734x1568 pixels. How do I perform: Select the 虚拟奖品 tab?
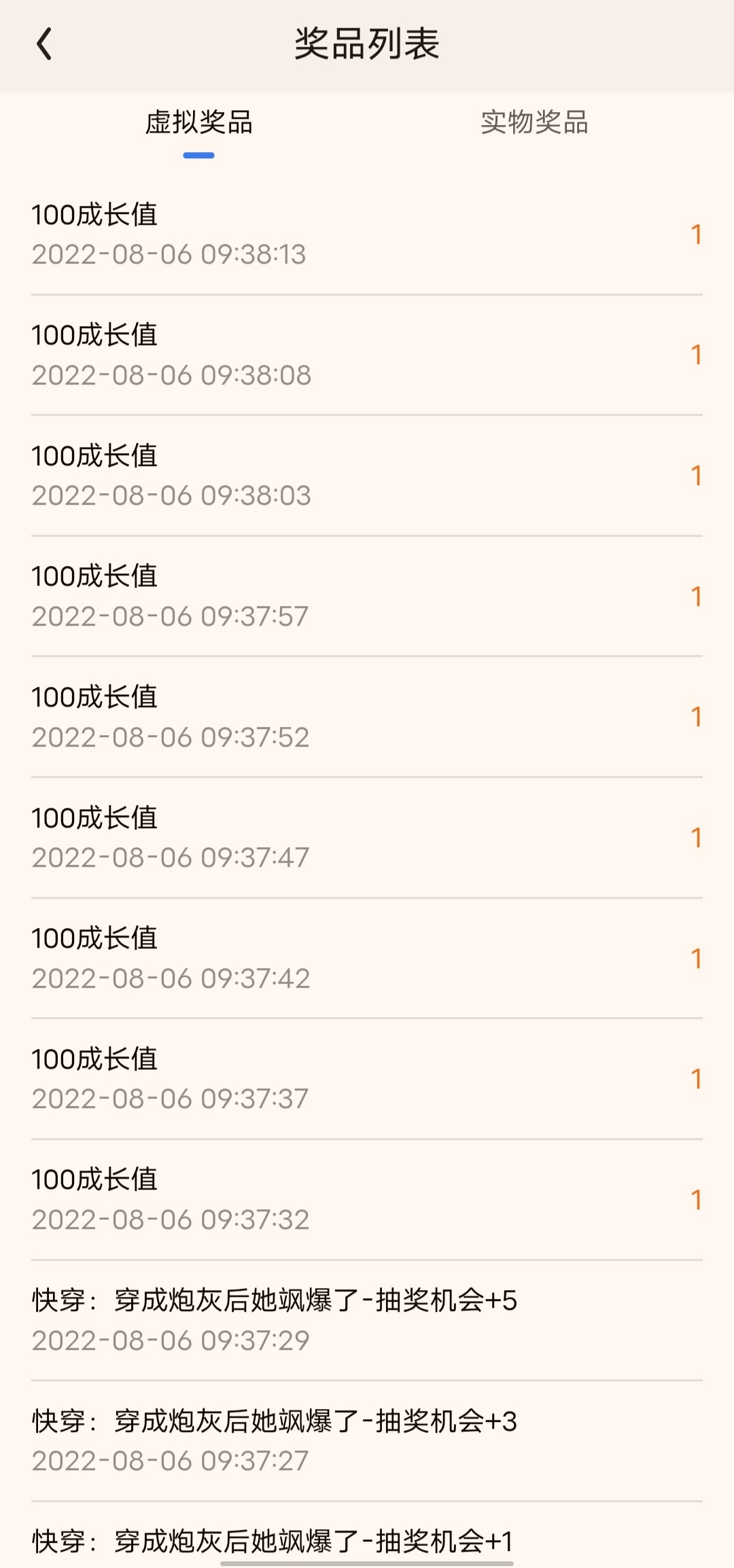click(198, 123)
